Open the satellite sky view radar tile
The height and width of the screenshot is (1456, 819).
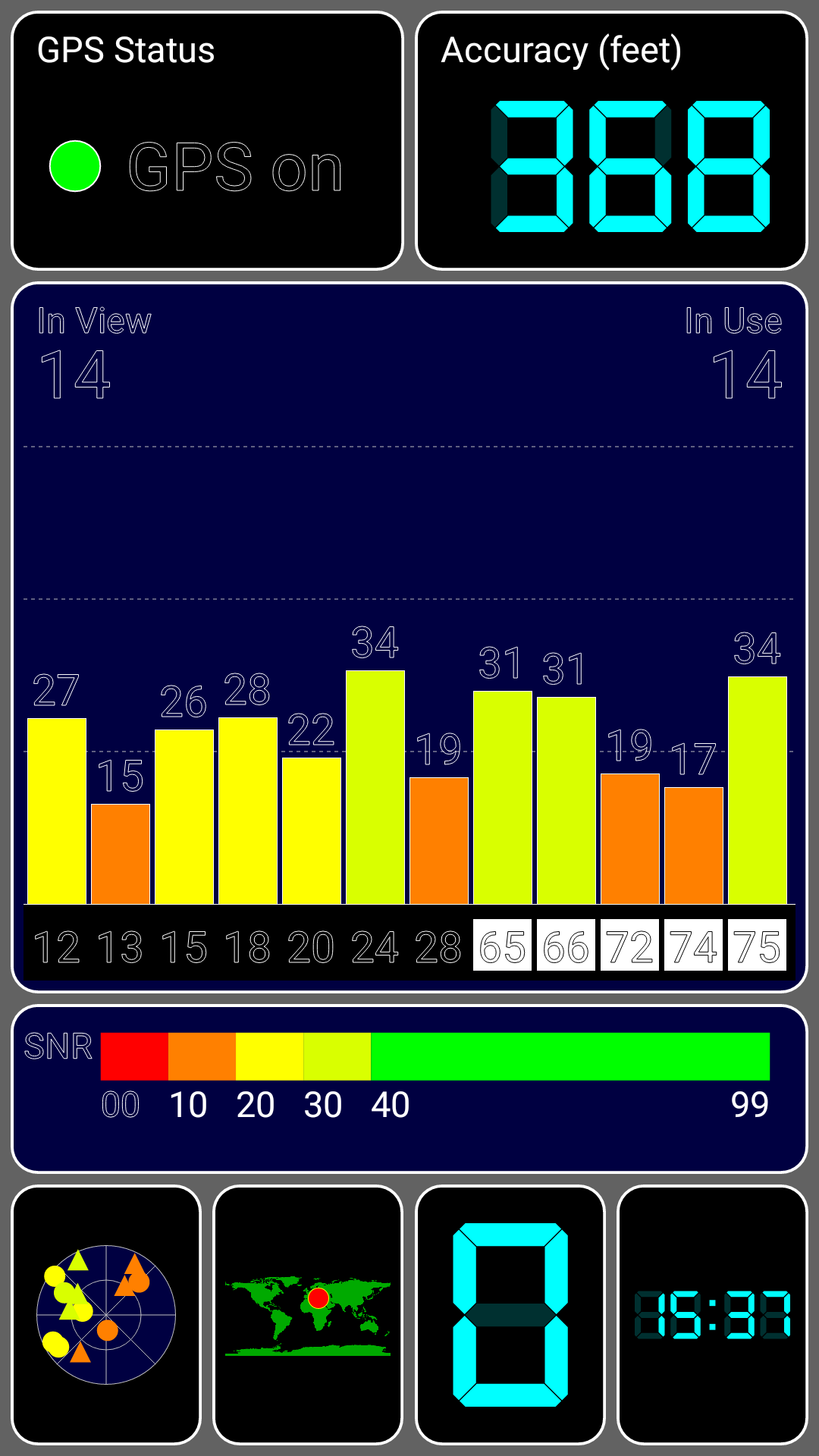(x=106, y=1314)
